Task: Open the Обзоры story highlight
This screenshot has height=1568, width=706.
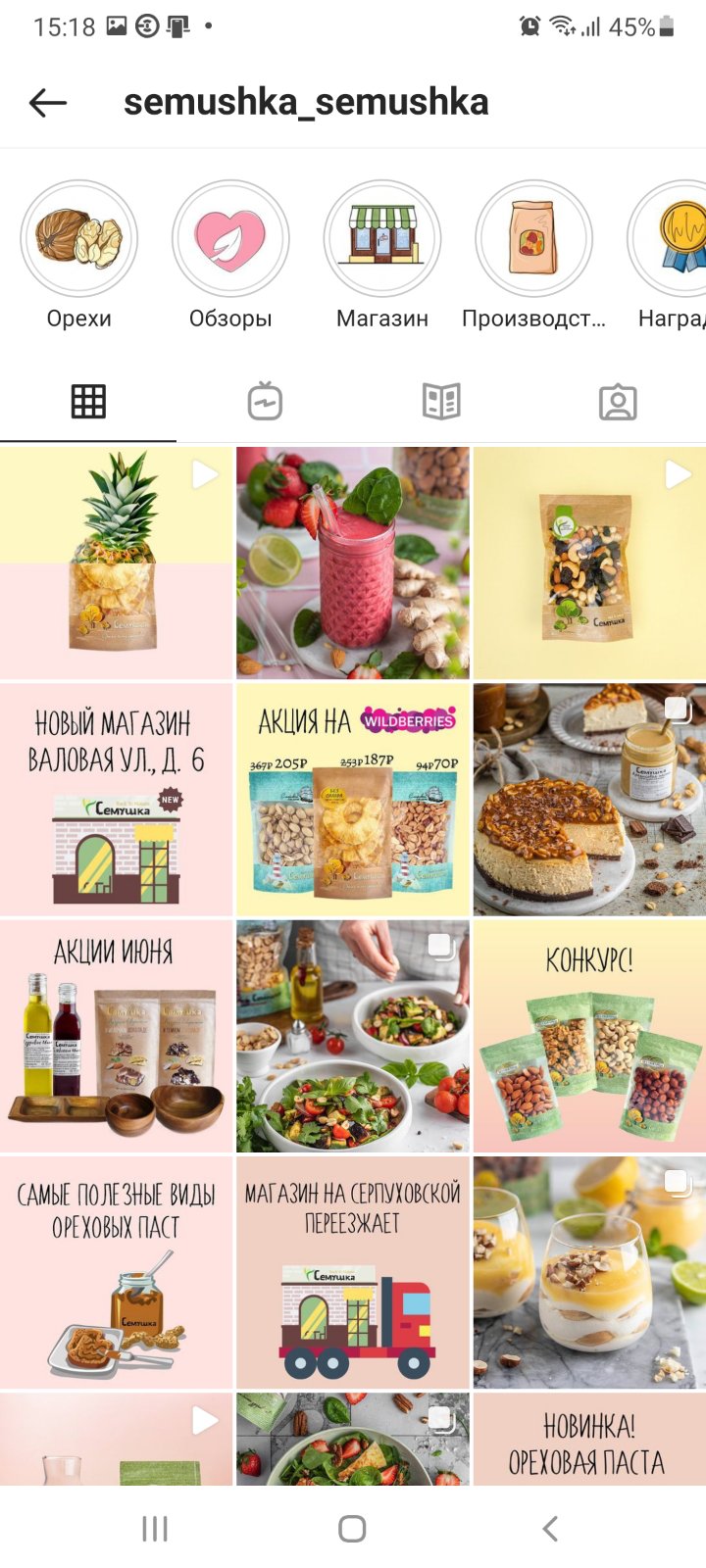Action: (x=230, y=238)
